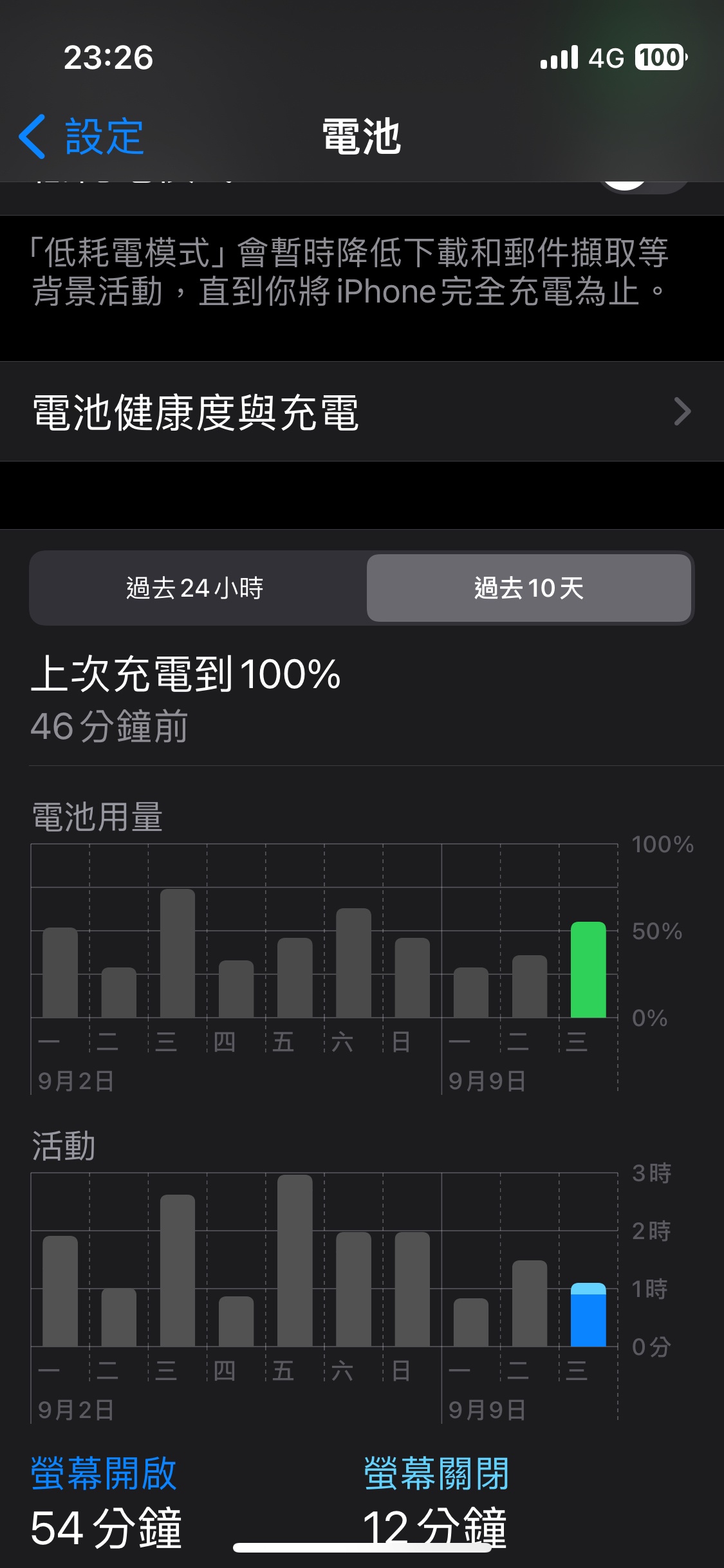Viewport: 724px width, 1568px height.
Task: Switch to 過去24小時 view
Action: [x=196, y=588]
